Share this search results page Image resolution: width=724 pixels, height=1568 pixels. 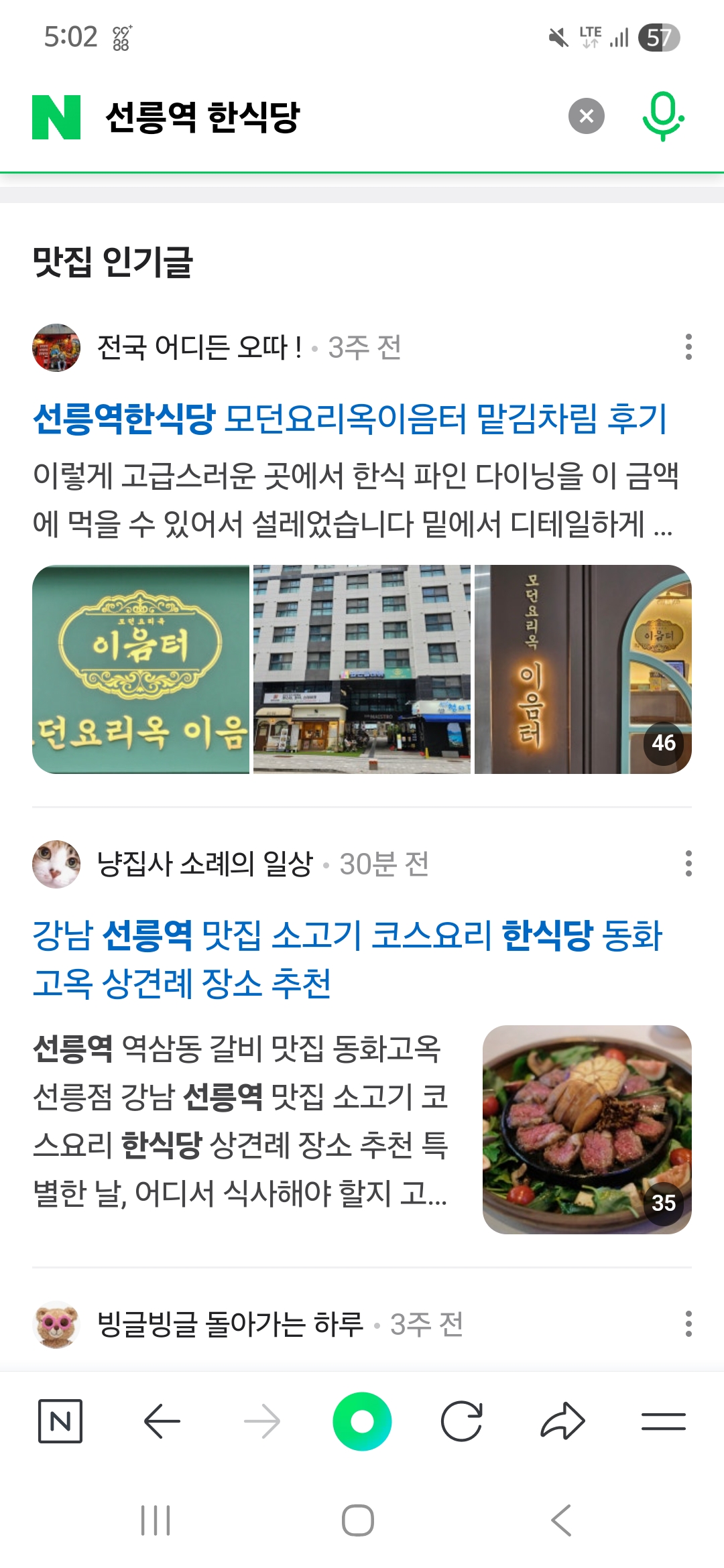562,1421
